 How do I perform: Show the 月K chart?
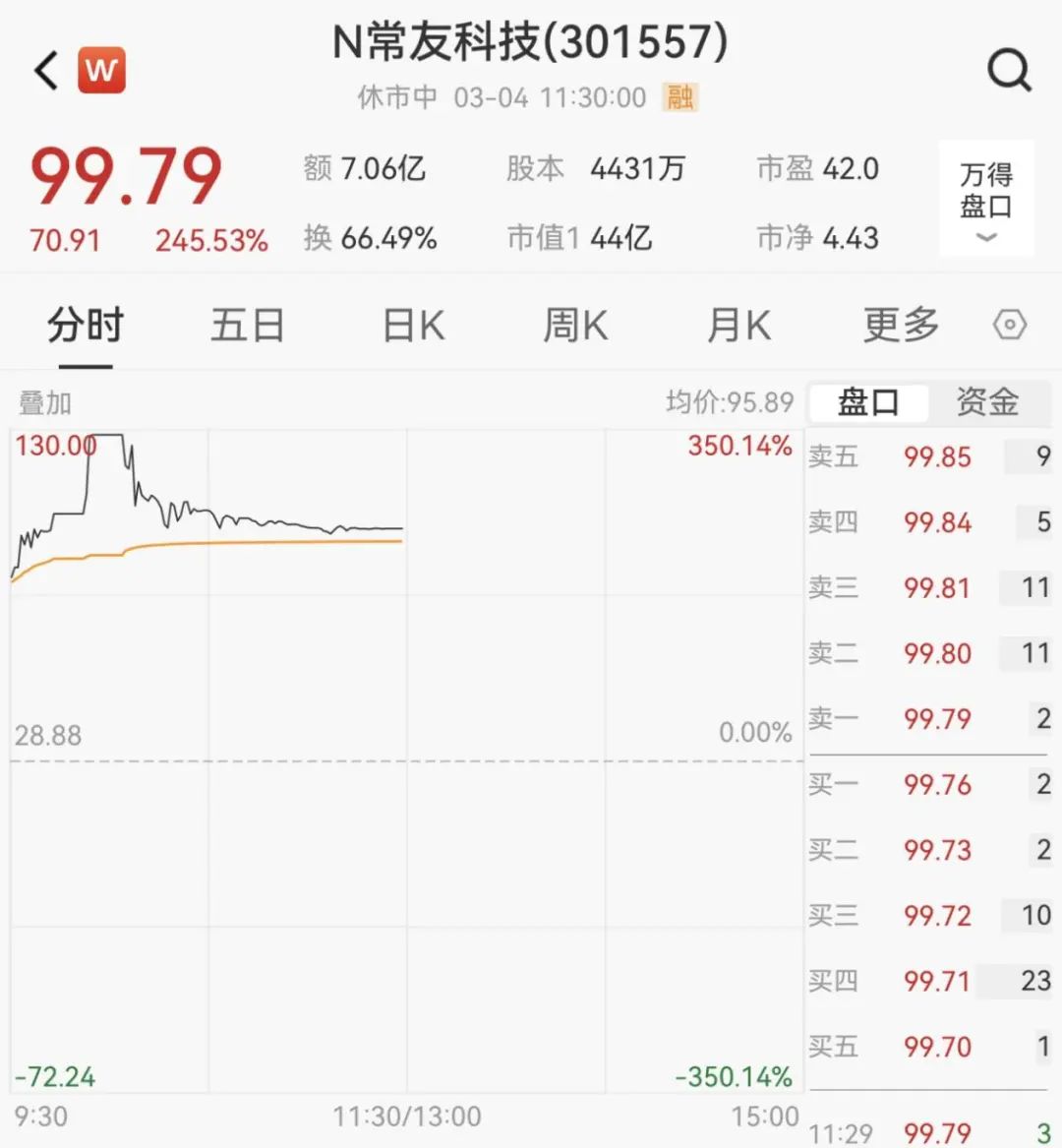pyautogui.click(x=738, y=326)
